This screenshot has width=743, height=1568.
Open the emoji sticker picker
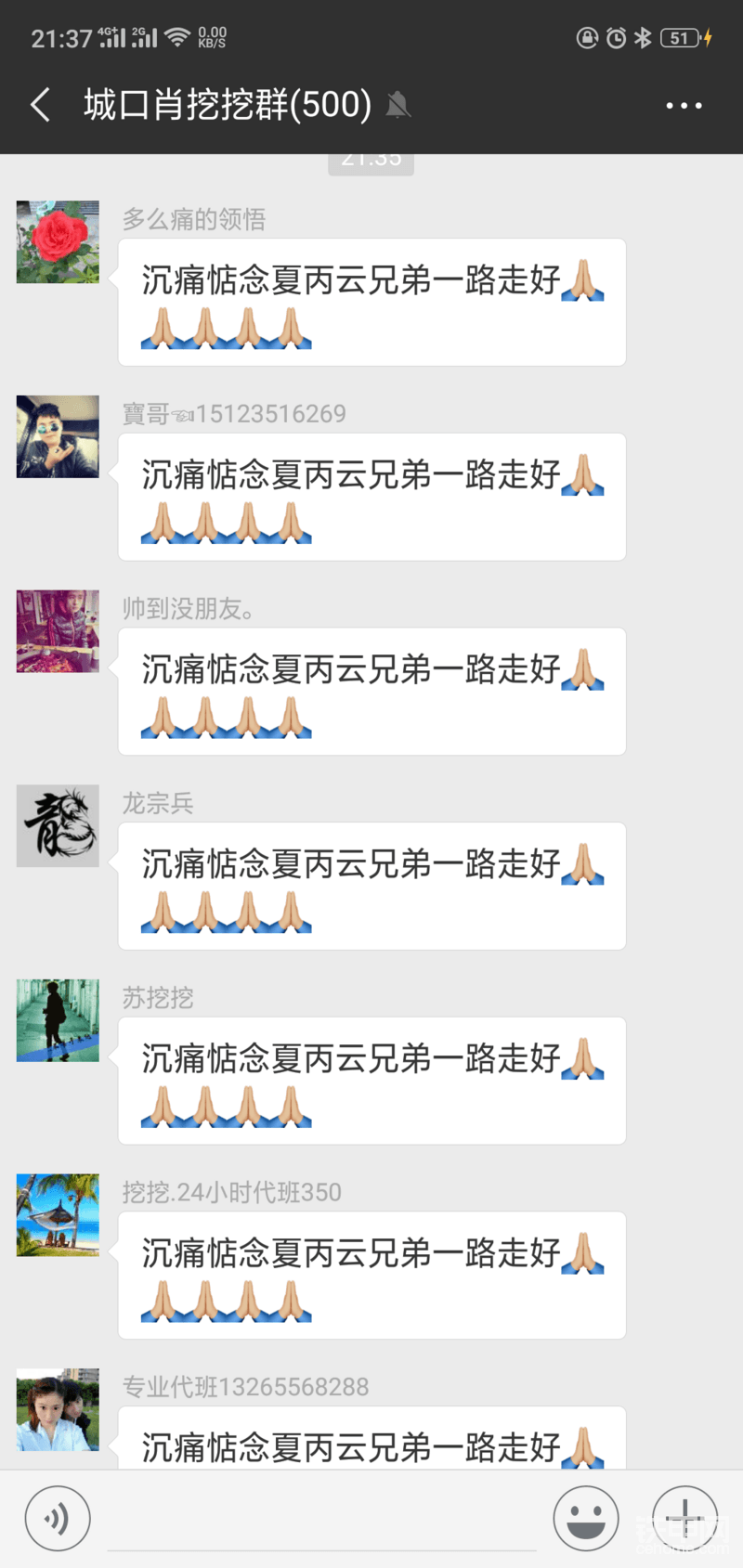click(x=586, y=1519)
